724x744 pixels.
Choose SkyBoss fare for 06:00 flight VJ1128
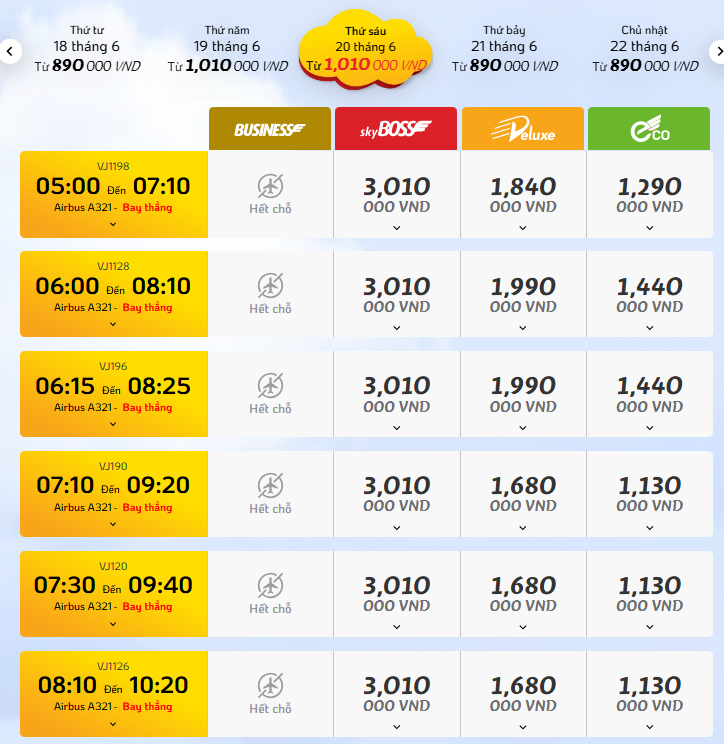(x=396, y=295)
